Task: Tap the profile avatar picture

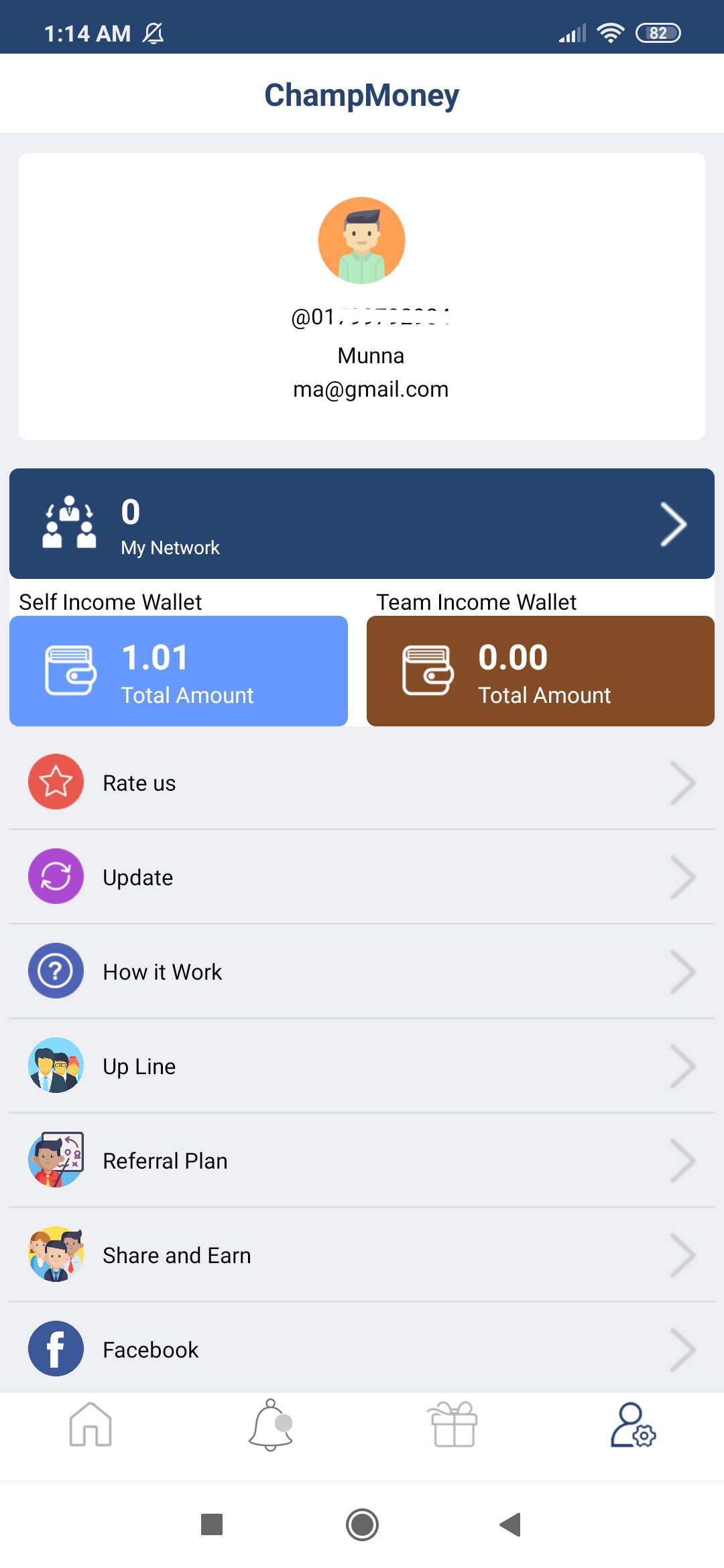Action: tap(361, 241)
